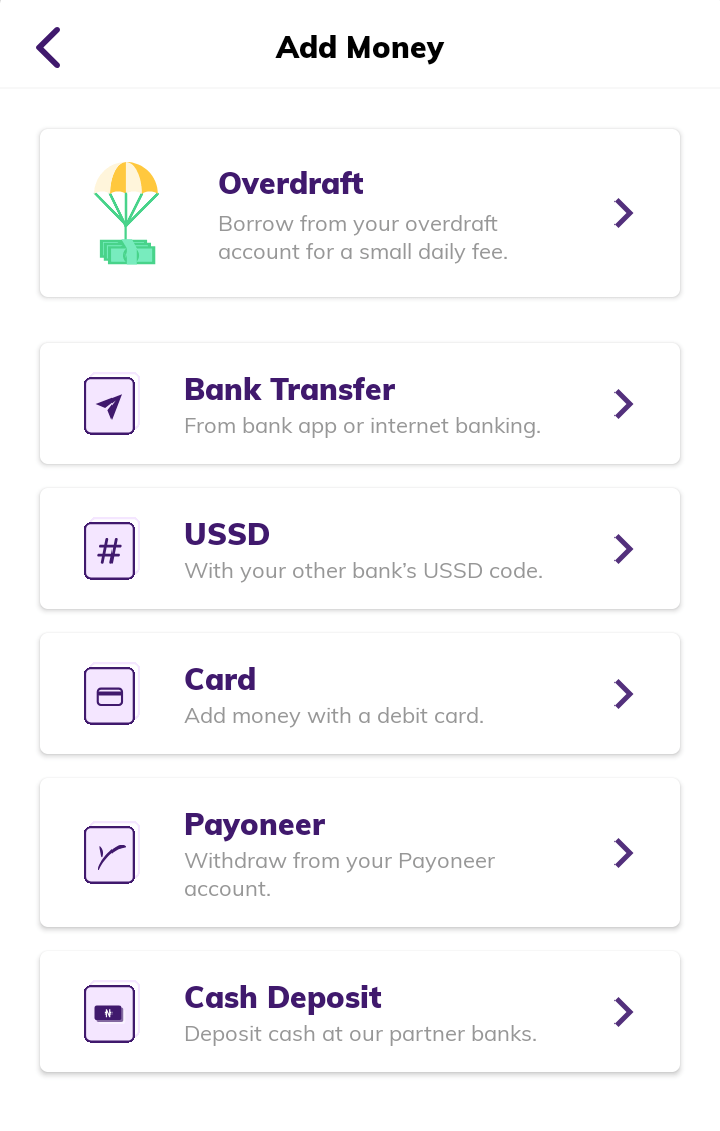Tap the Bank Transfer heading text
The width and height of the screenshot is (720, 1131).
coord(290,390)
